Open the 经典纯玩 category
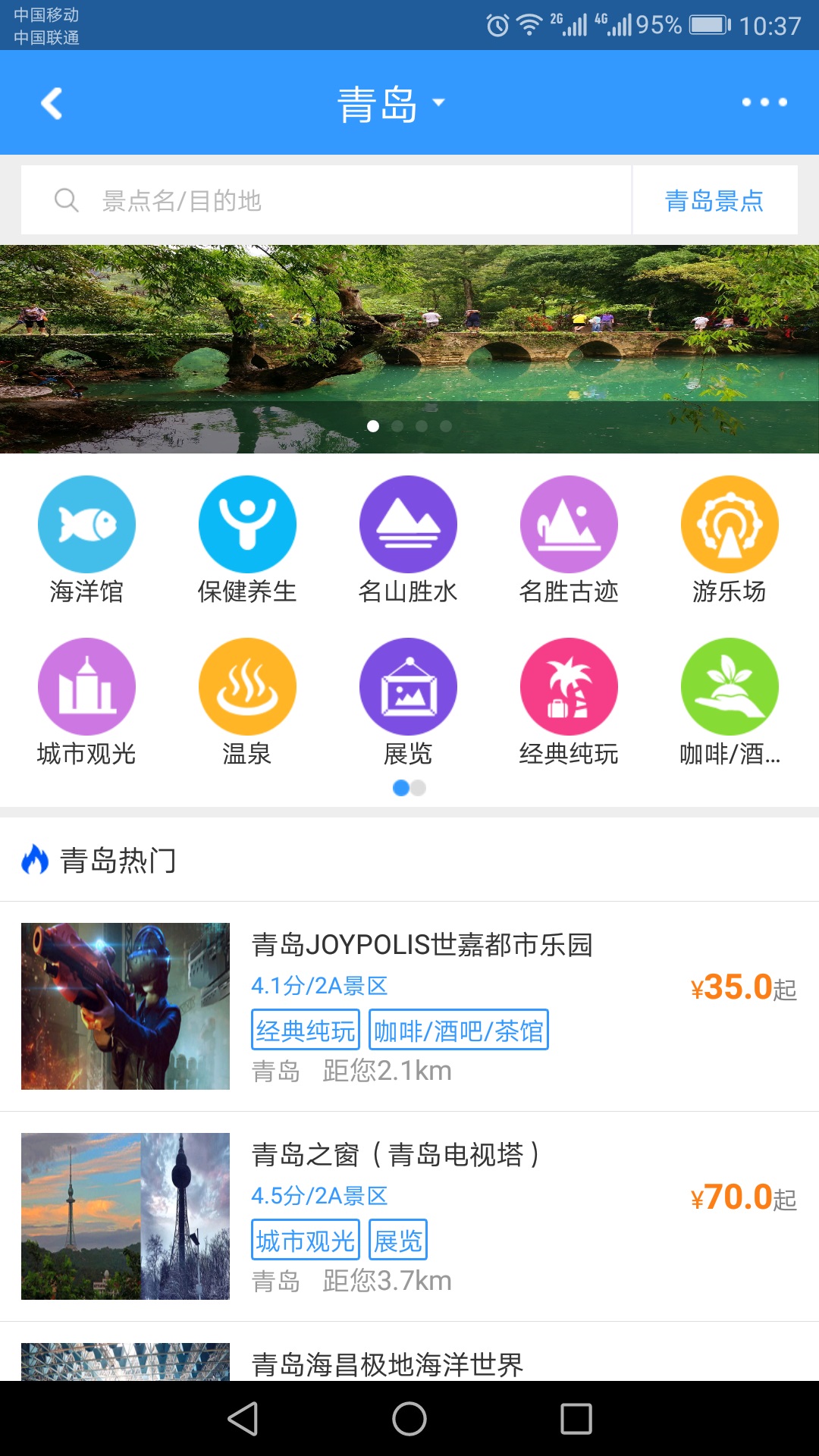This screenshot has height=1456, width=819. coord(569,702)
